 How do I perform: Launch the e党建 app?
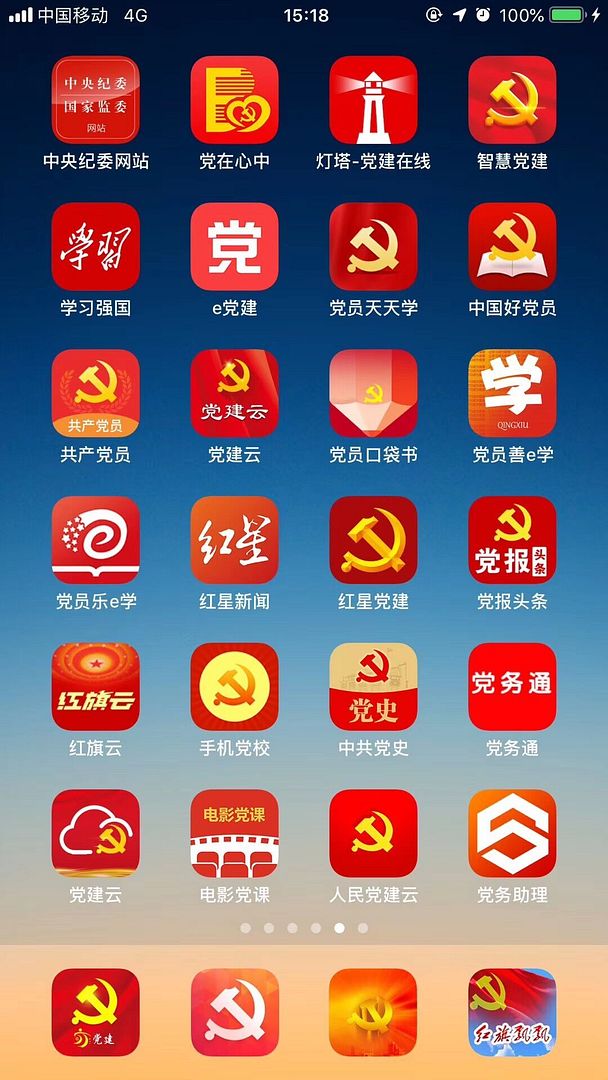234,247
